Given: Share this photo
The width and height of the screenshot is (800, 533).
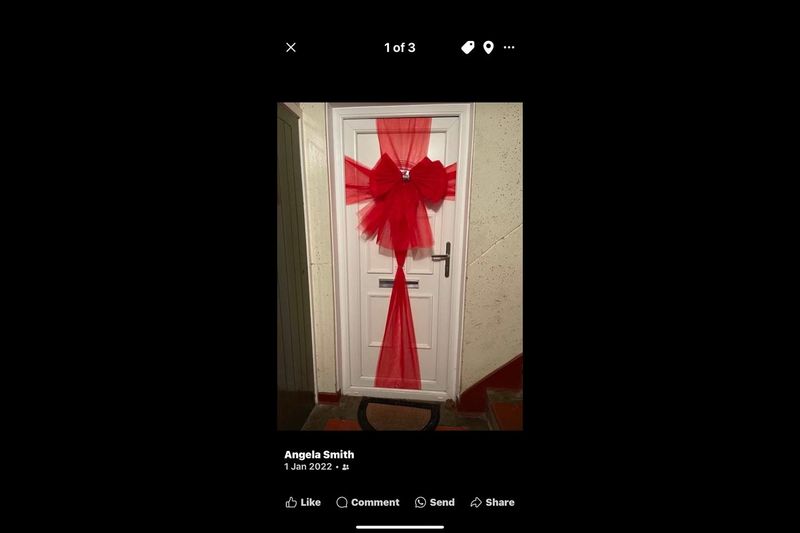Looking at the screenshot, I should click(x=492, y=502).
